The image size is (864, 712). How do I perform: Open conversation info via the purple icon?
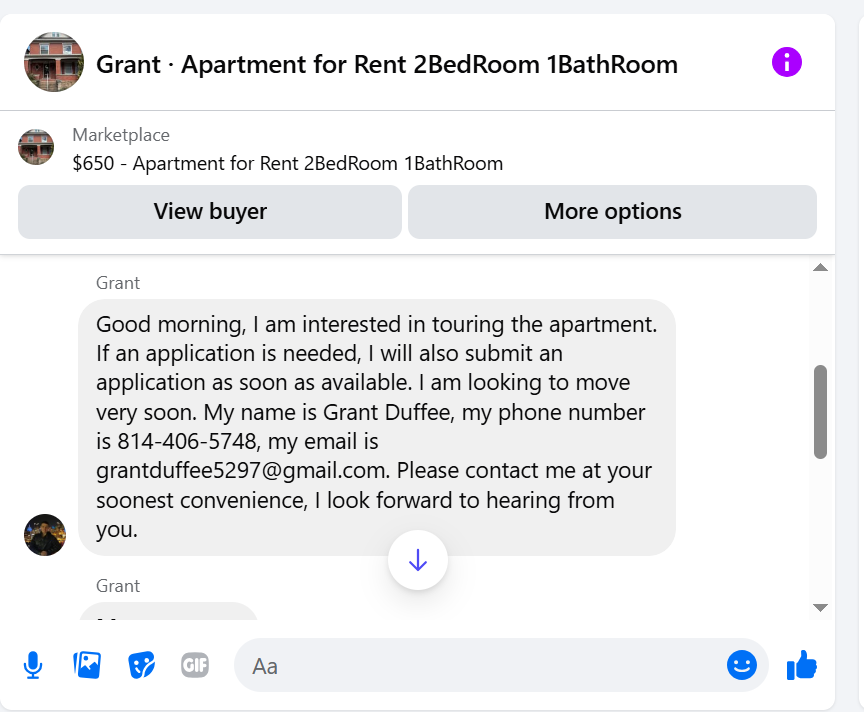tap(787, 64)
